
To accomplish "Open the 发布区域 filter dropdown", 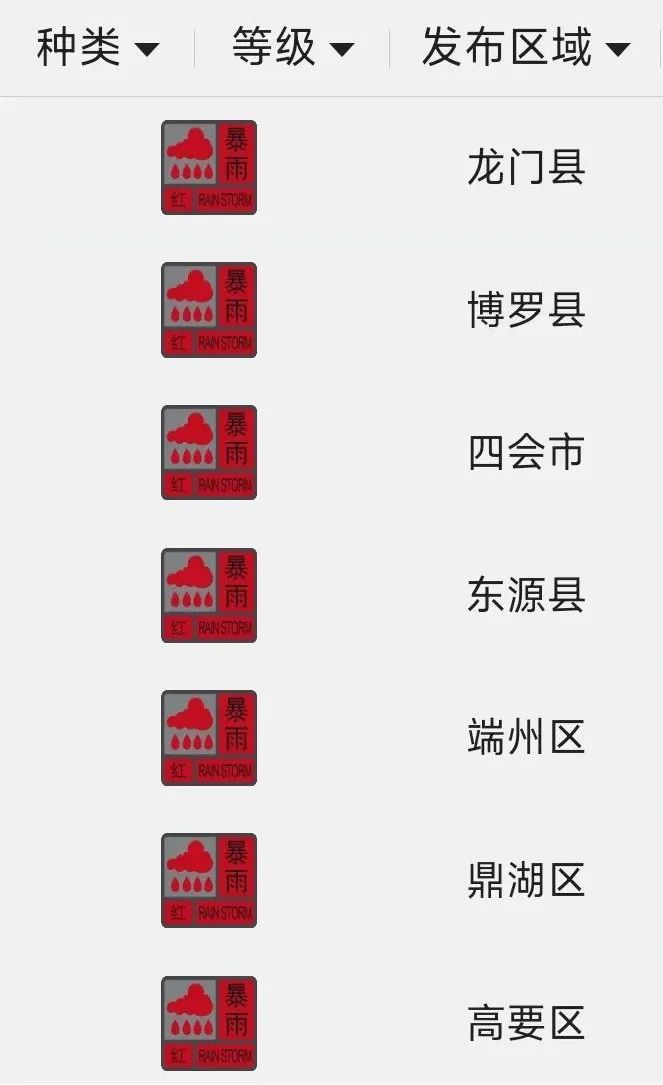I will tap(525, 47).
